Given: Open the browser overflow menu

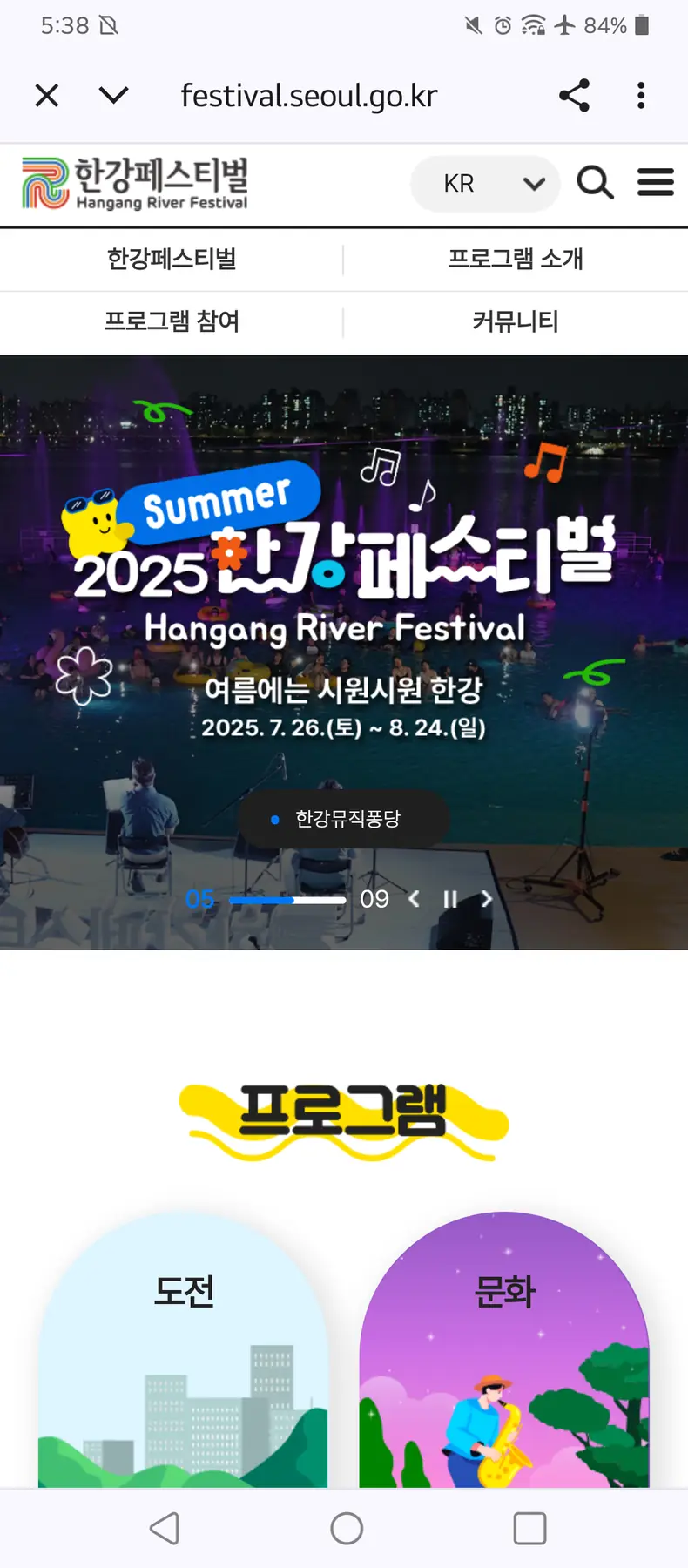Looking at the screenshot, I should (641, 95).
